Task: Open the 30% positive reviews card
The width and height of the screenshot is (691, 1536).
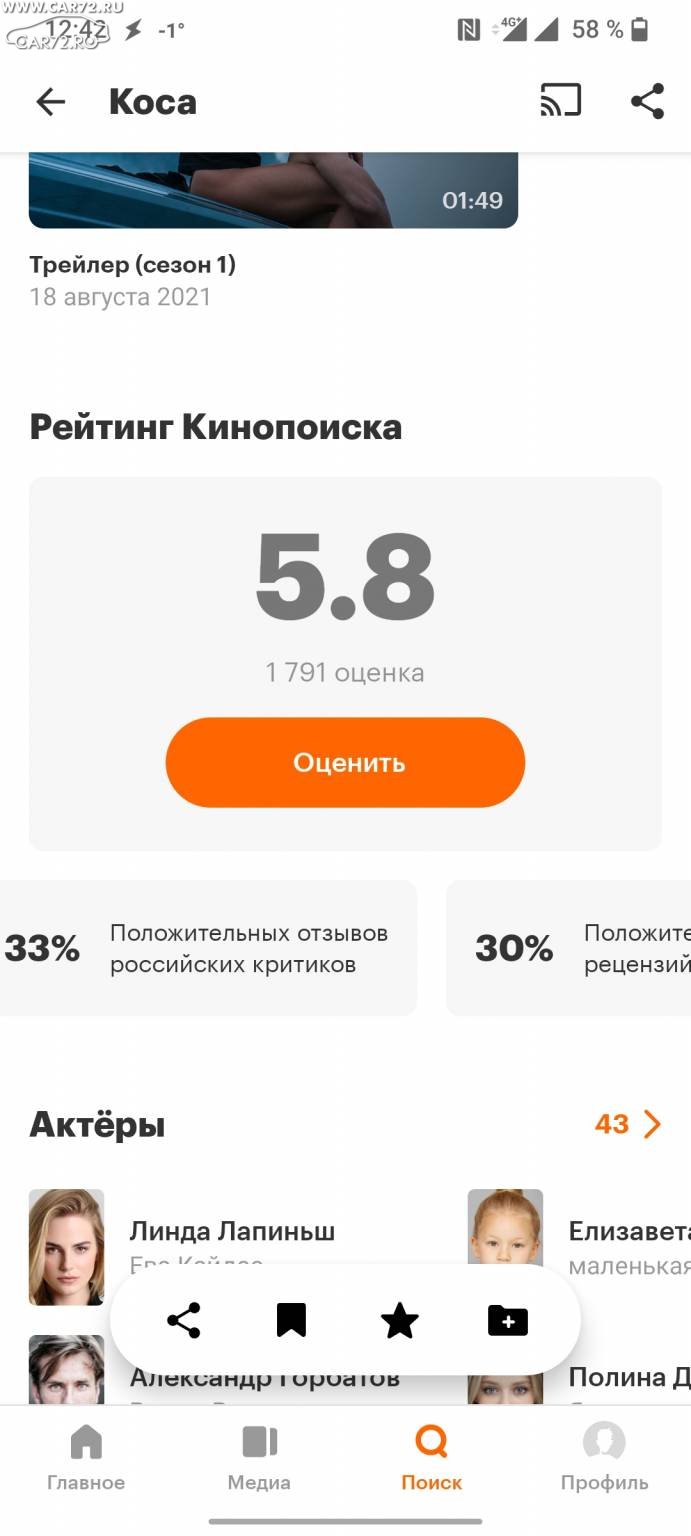Action: [x=568, y=948]
